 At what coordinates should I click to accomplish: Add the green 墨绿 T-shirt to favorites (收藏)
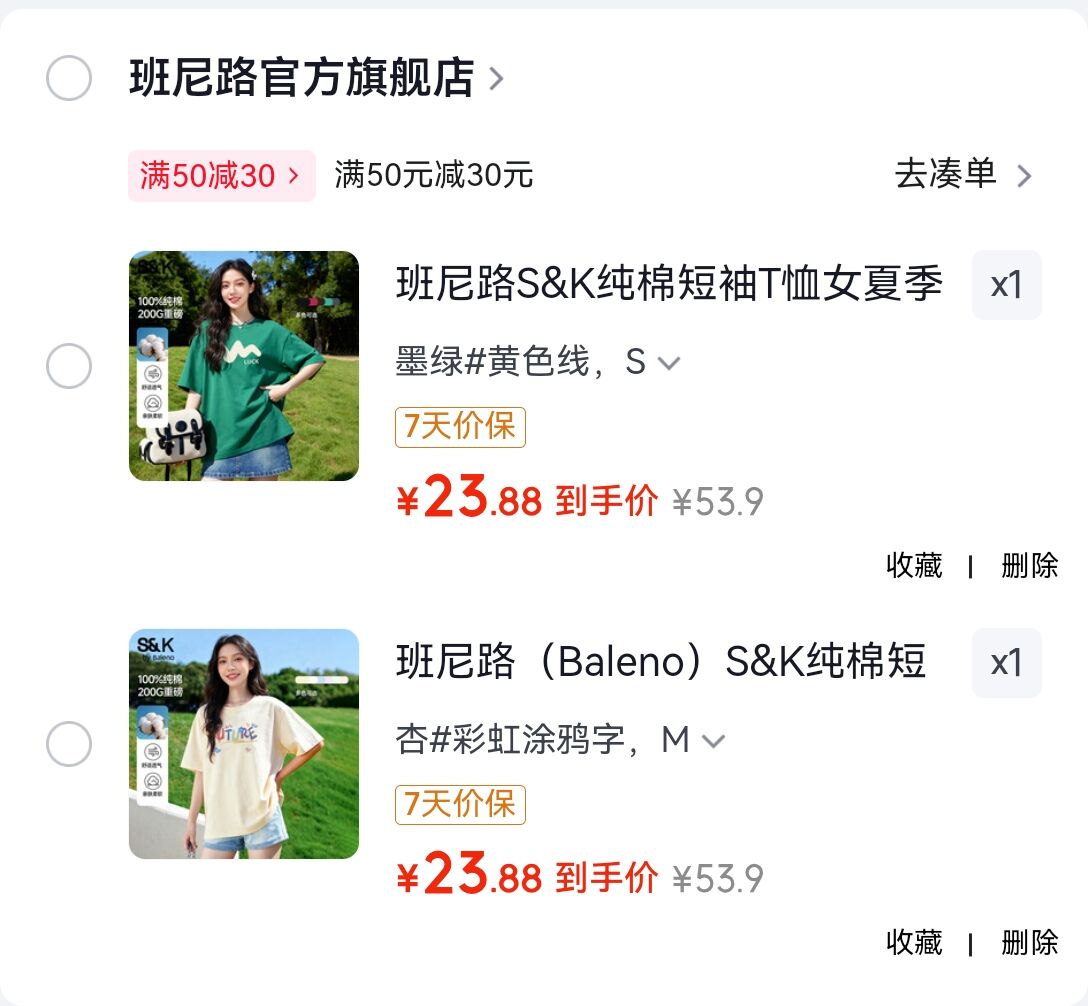pos(914,565)
